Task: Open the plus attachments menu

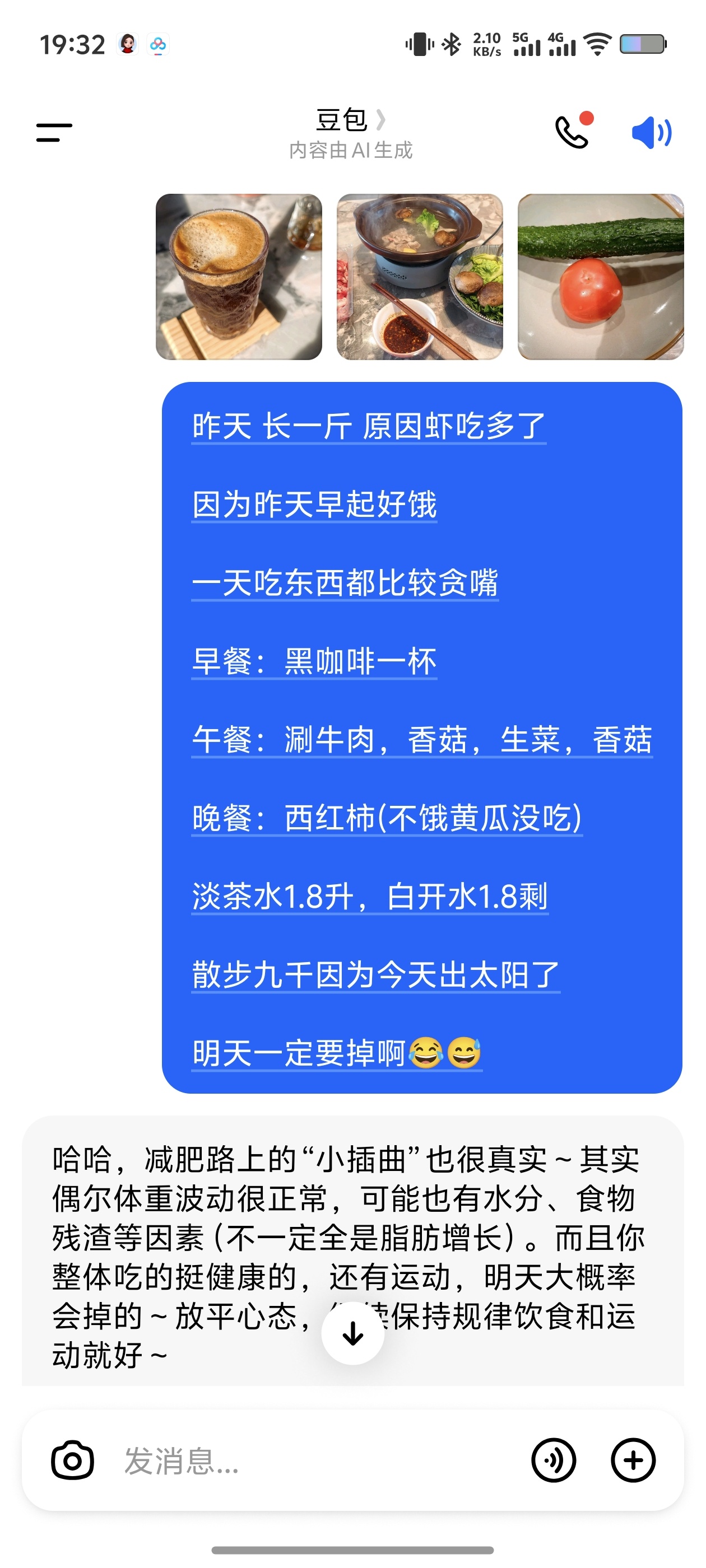Action: [633, 1460]
